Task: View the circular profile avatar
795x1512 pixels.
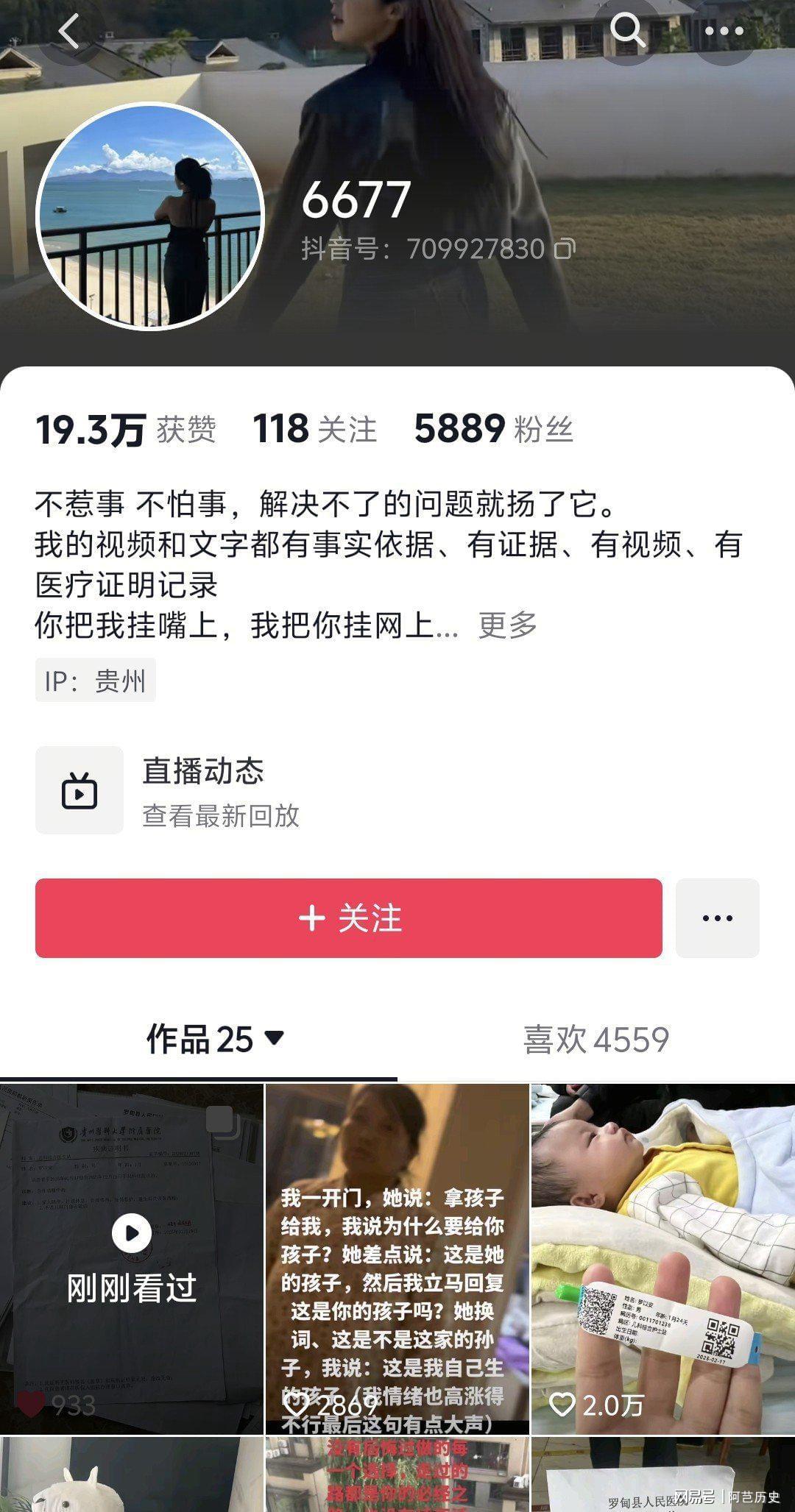Action: tap(150, 216)
